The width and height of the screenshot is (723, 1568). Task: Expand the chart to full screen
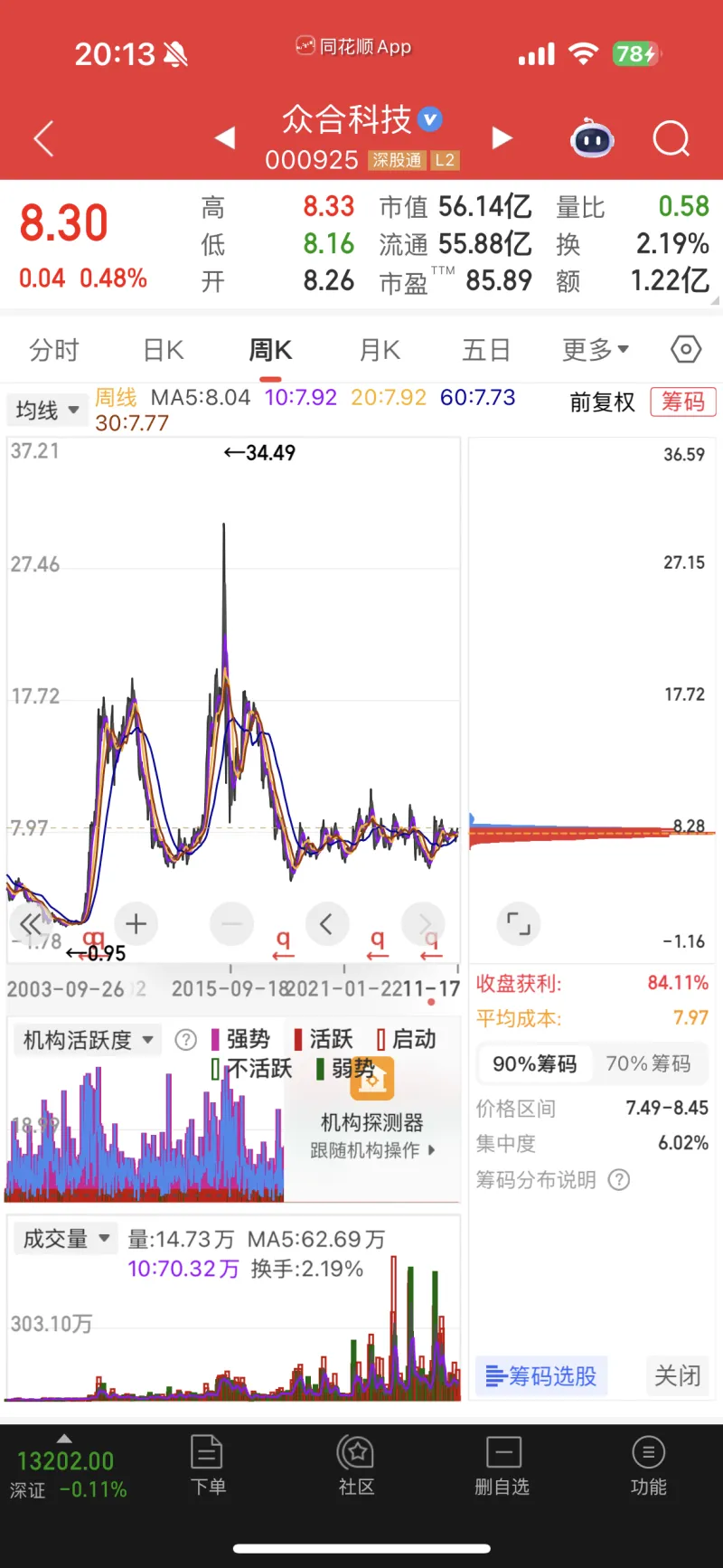519,923
